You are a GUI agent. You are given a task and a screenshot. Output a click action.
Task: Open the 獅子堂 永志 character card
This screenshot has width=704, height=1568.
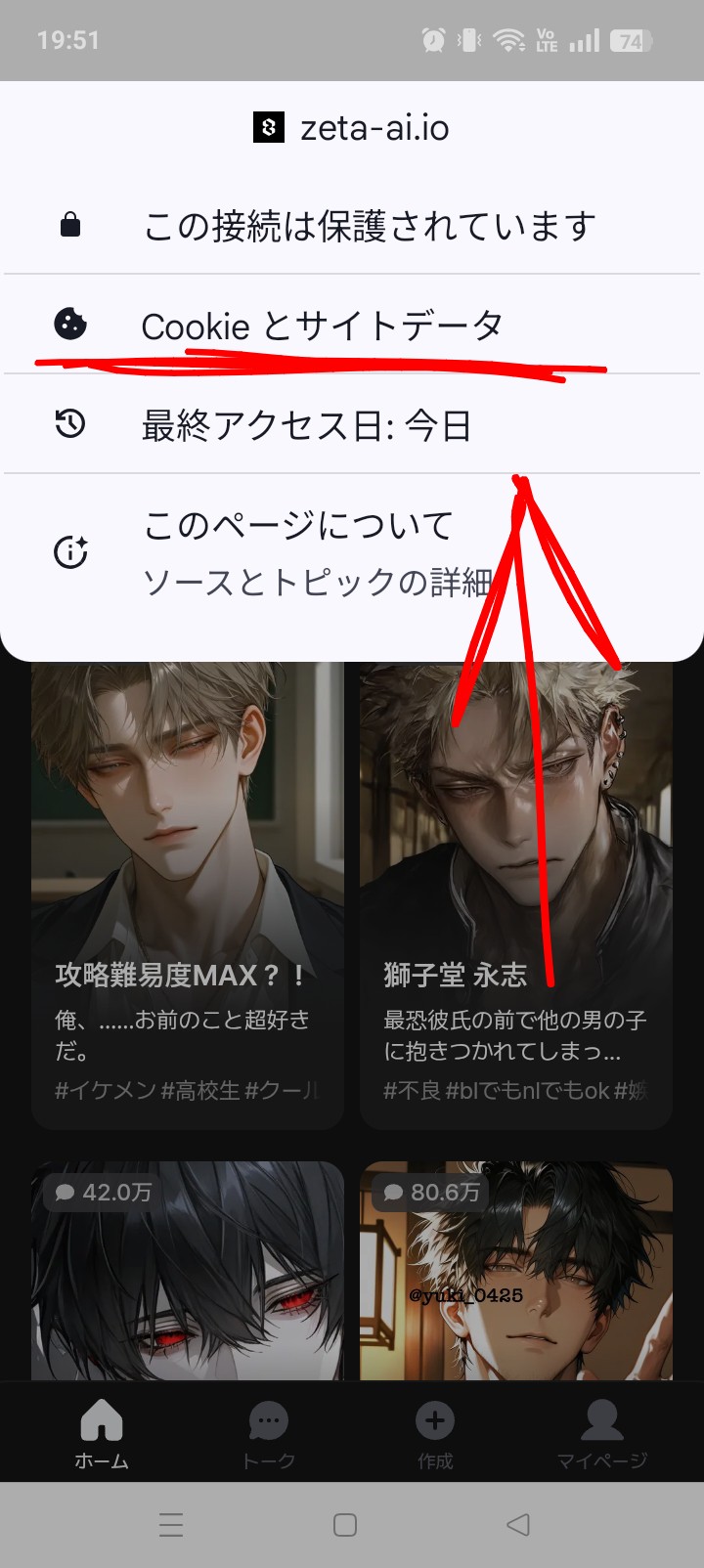tap(515, 894)
